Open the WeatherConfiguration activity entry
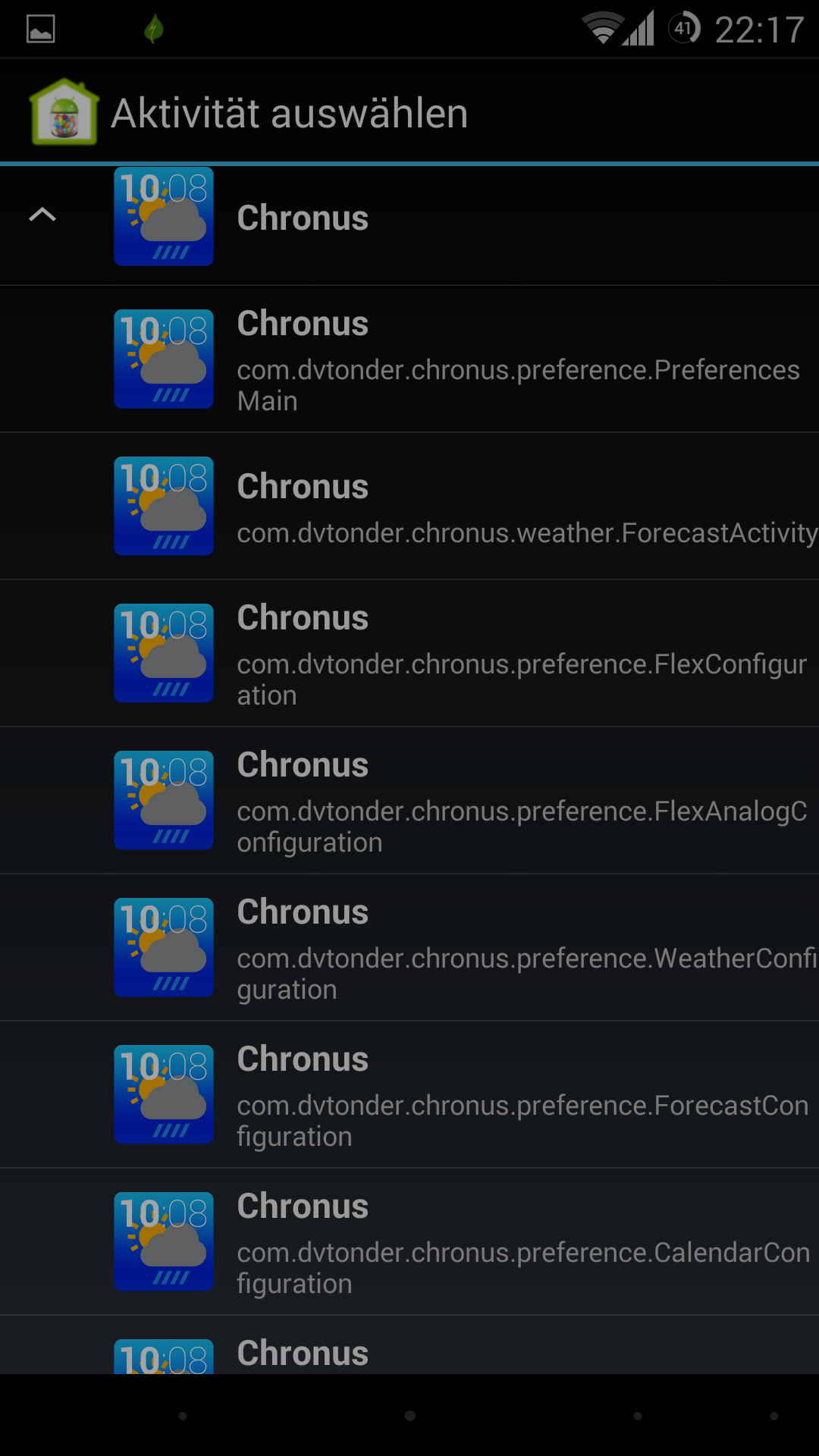 tap(409, 948)
